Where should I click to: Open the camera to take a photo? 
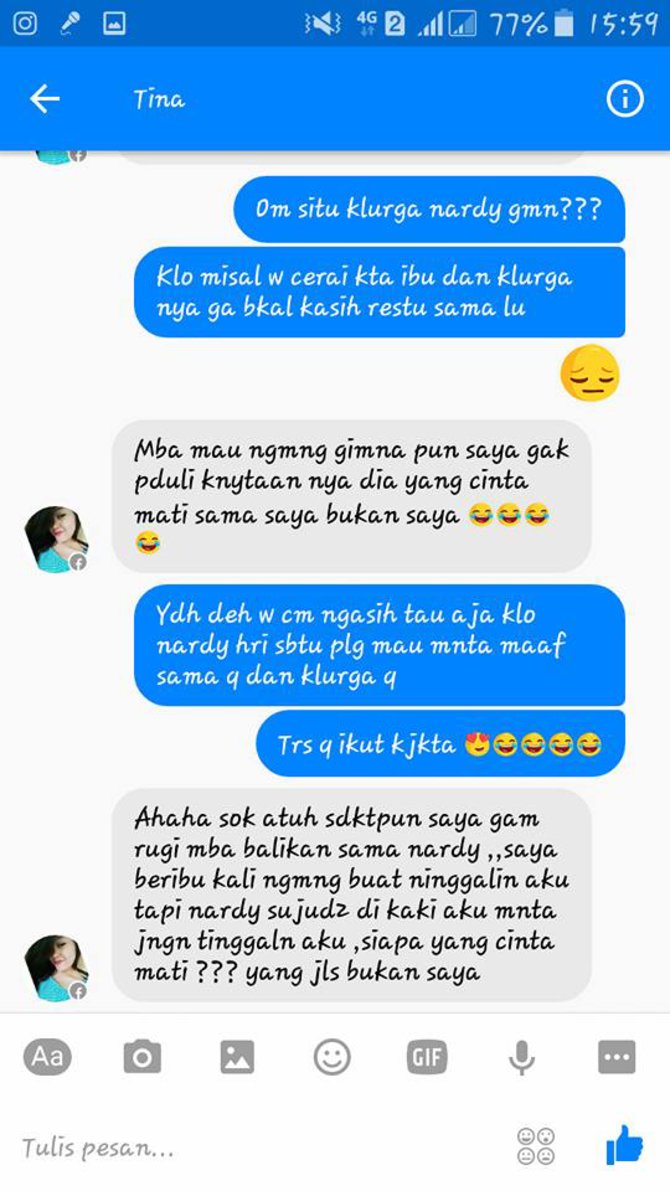[x=142, y=1056]
